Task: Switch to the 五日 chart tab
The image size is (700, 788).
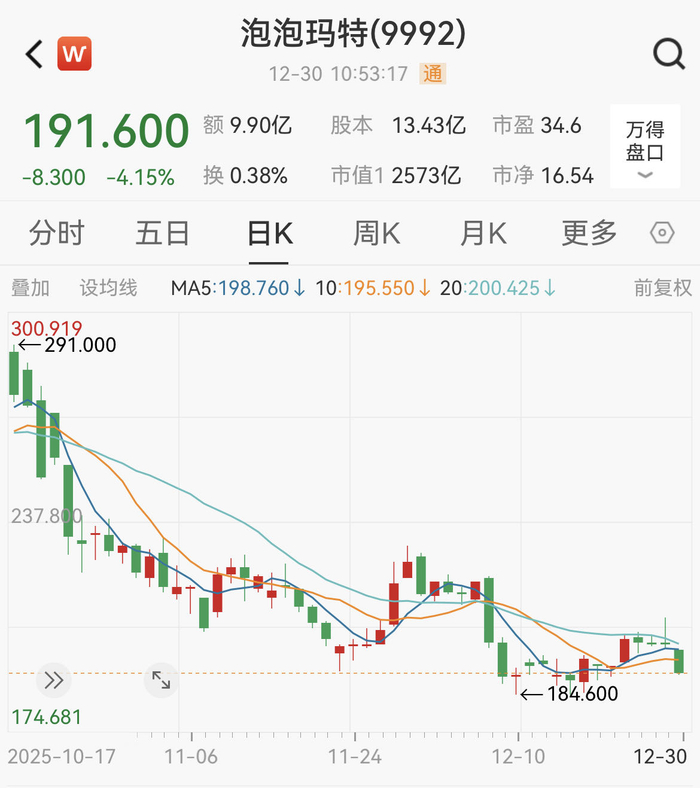Action: [163, 234]
